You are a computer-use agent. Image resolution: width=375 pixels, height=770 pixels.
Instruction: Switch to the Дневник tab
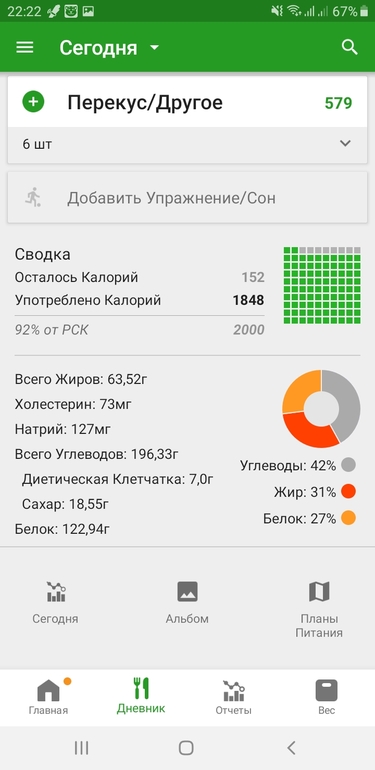141,696
